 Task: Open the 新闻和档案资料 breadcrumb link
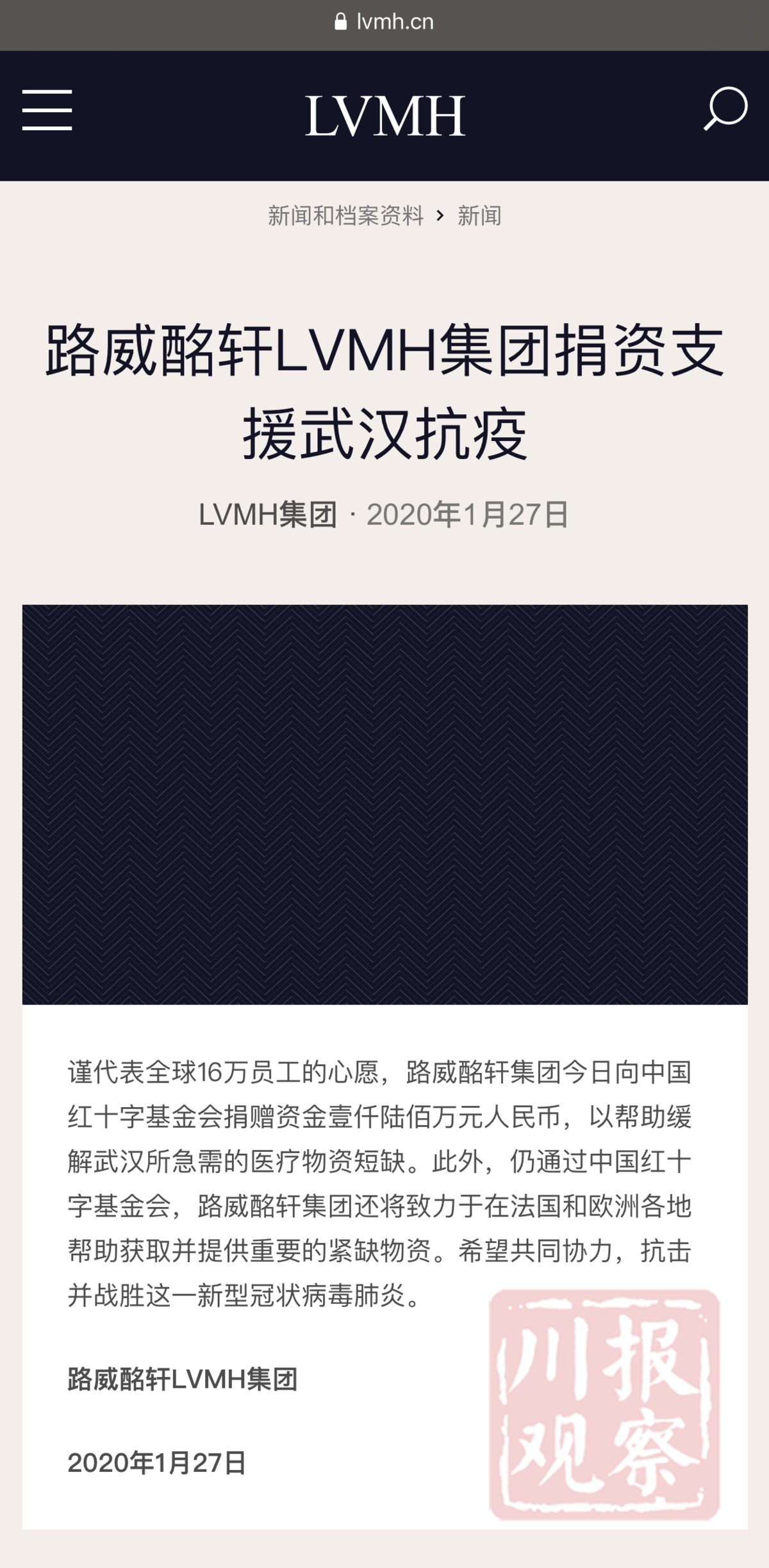(345, 216)
